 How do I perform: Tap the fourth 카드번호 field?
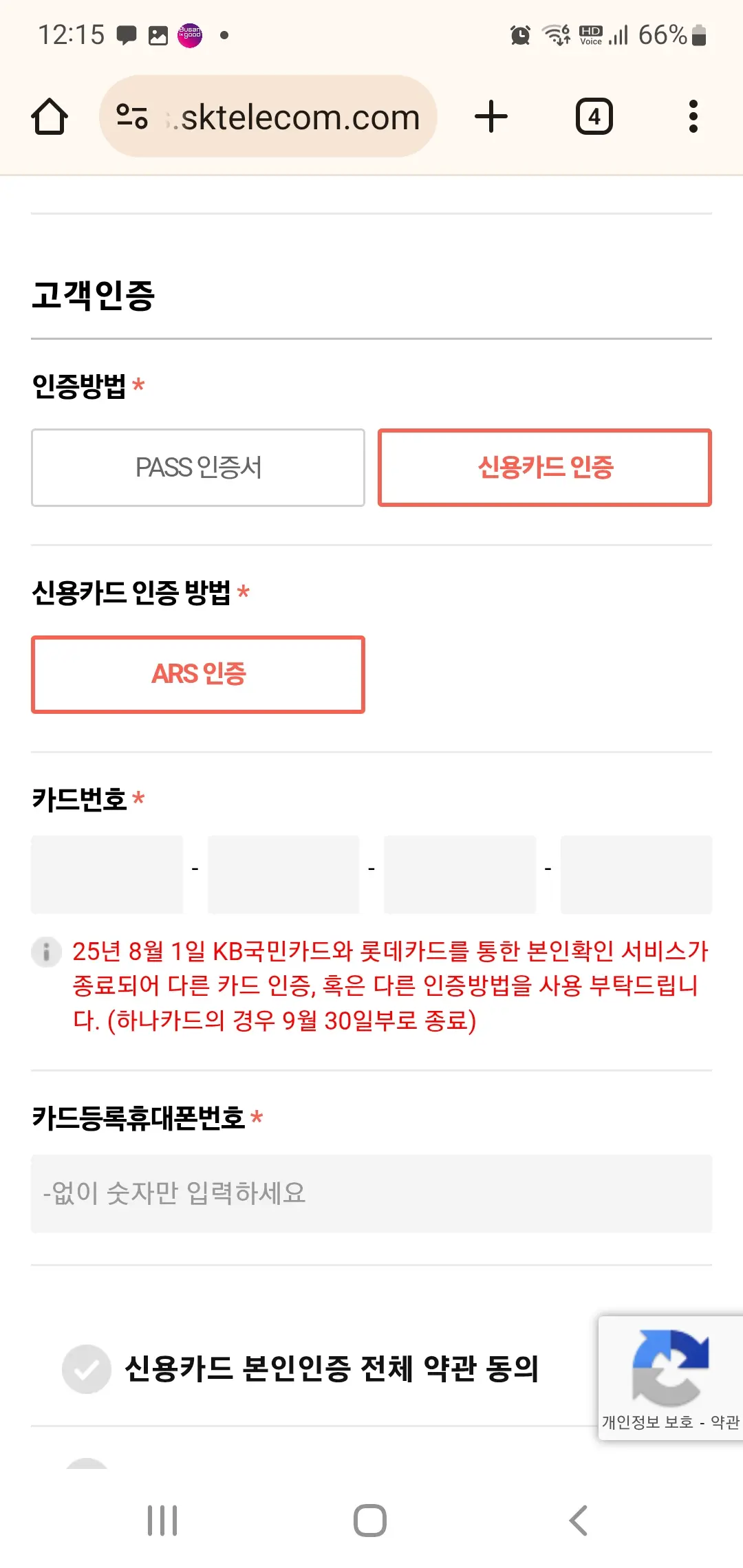coord(636,874)
